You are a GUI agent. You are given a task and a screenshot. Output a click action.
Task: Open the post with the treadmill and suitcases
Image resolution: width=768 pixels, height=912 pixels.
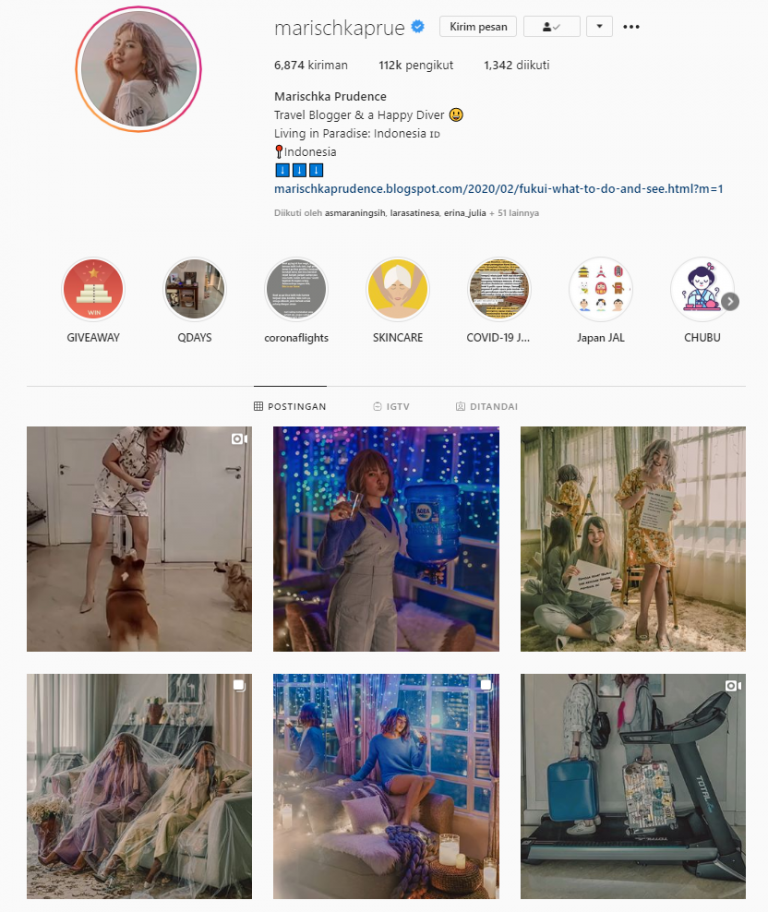click(x=632, y=786)
